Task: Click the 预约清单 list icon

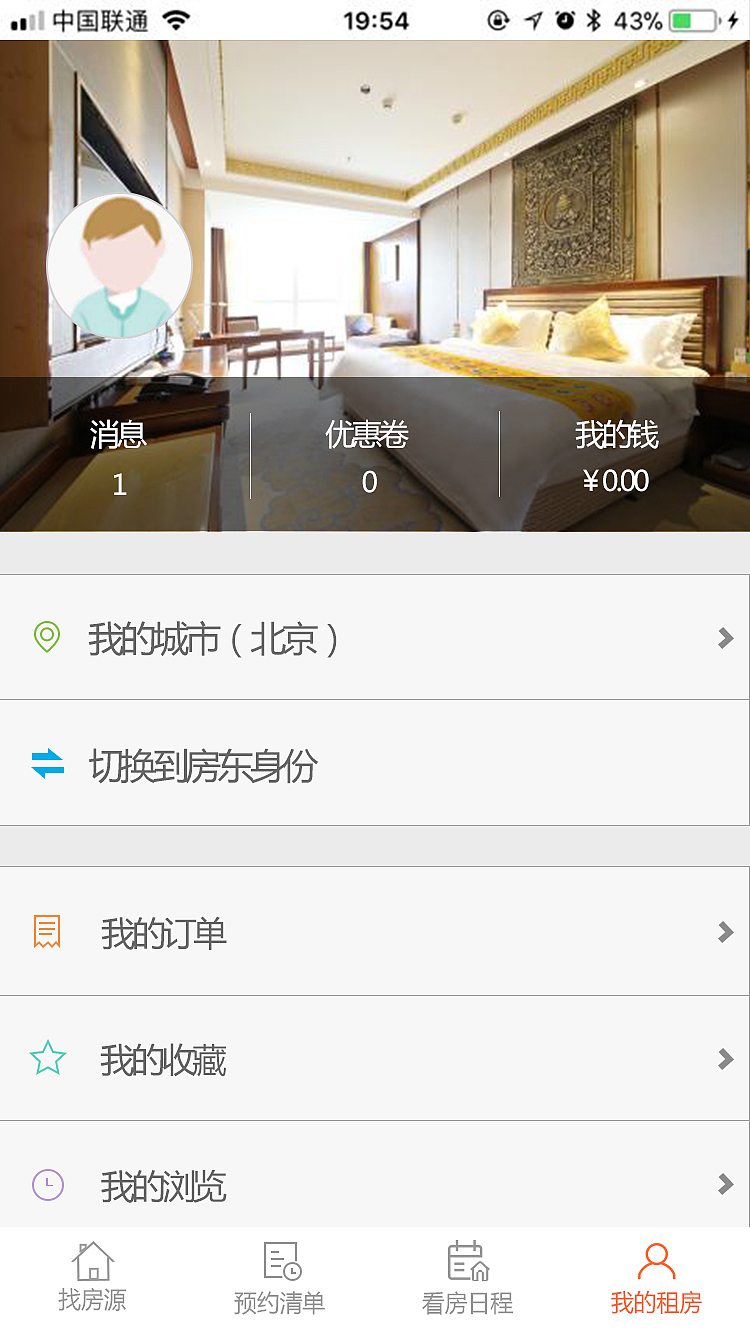Action: 278,1262
